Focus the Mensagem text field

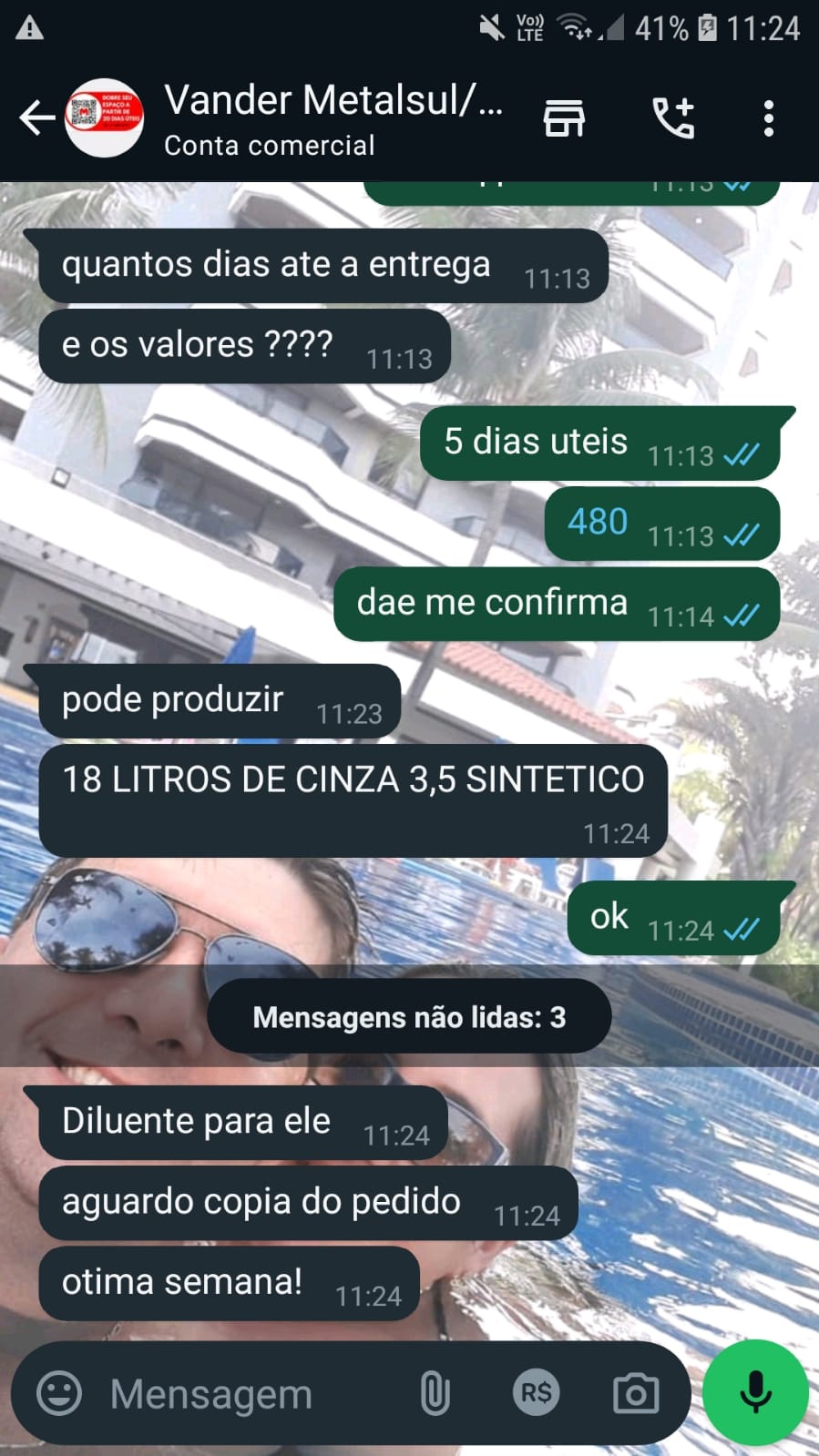246,1393
